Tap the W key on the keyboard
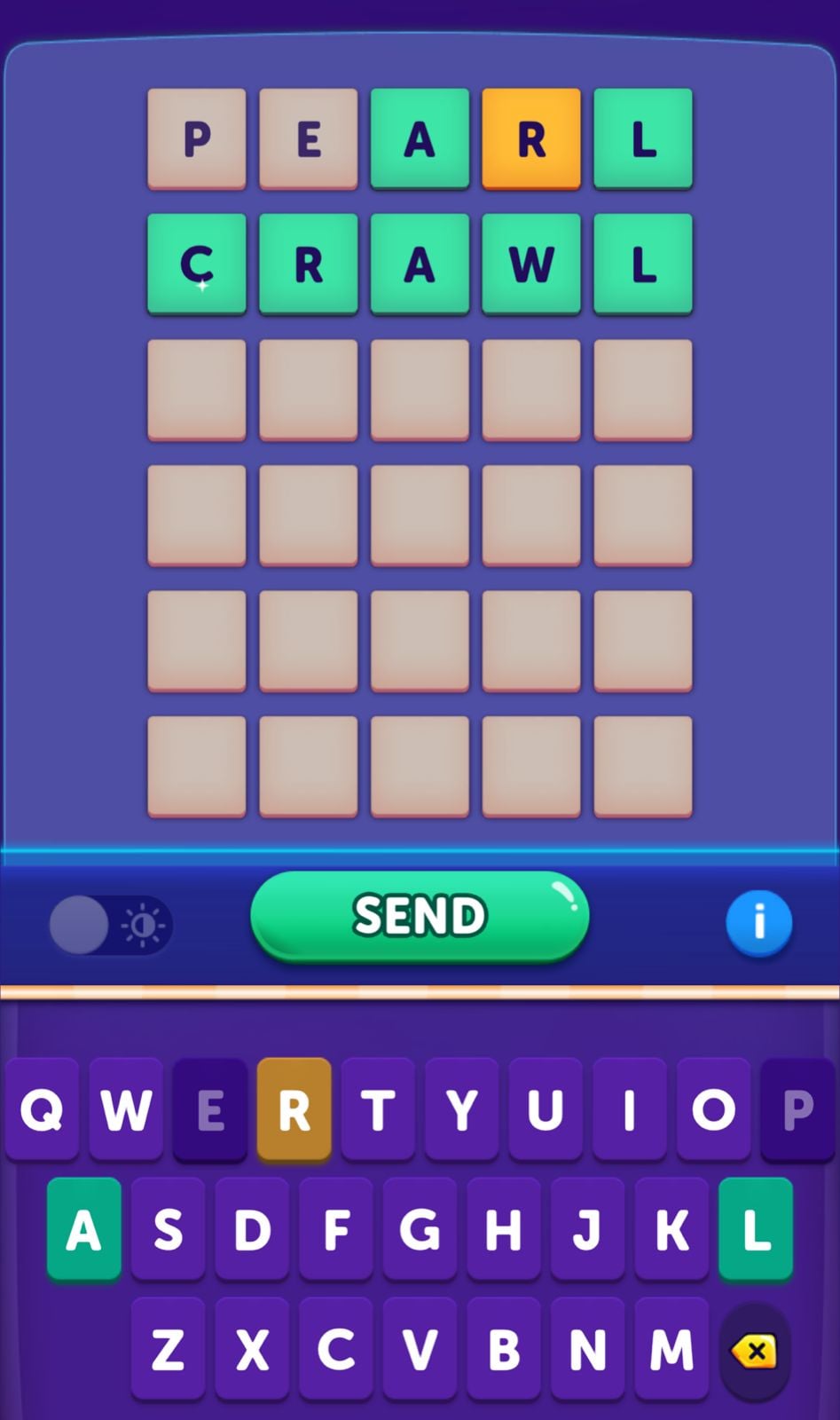The height and width of the screenshot is (1420, 840). click(x=125, y=1109)
